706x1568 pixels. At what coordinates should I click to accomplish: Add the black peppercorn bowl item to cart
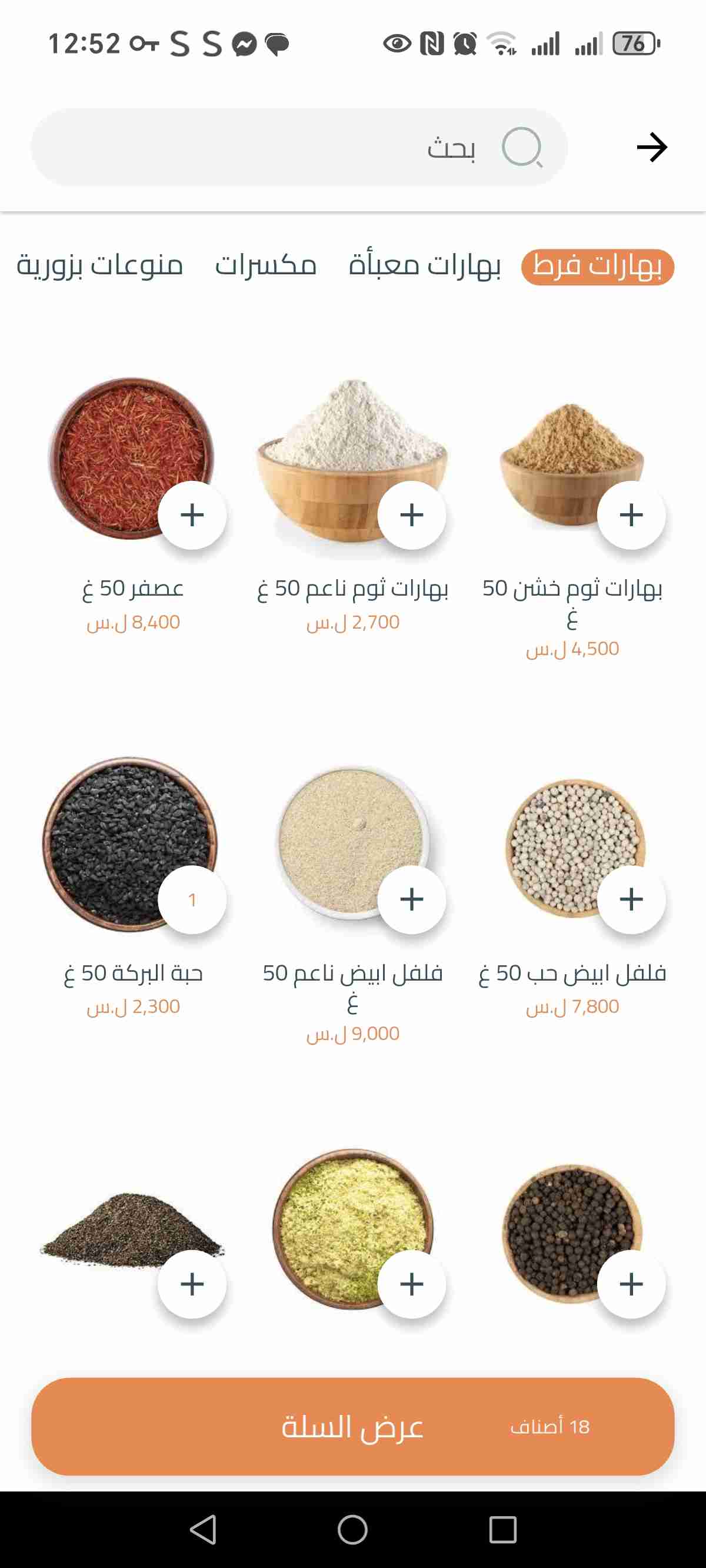pyautogui.click(x=631, y=1284)
